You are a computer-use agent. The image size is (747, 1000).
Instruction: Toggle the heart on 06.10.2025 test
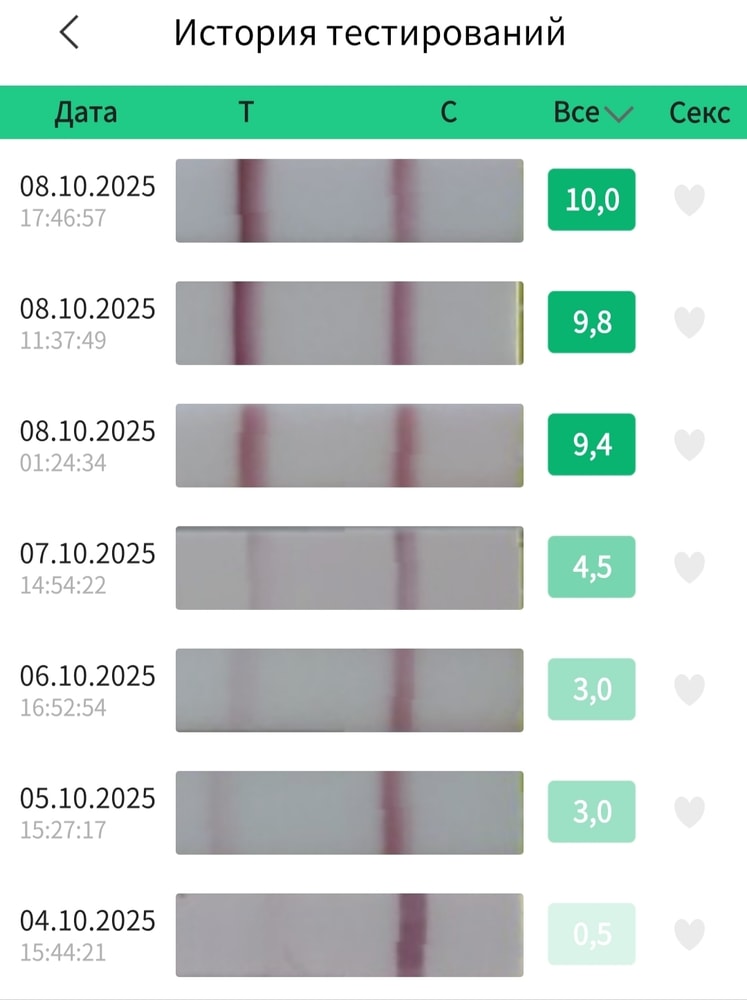(x=689, y=690)
